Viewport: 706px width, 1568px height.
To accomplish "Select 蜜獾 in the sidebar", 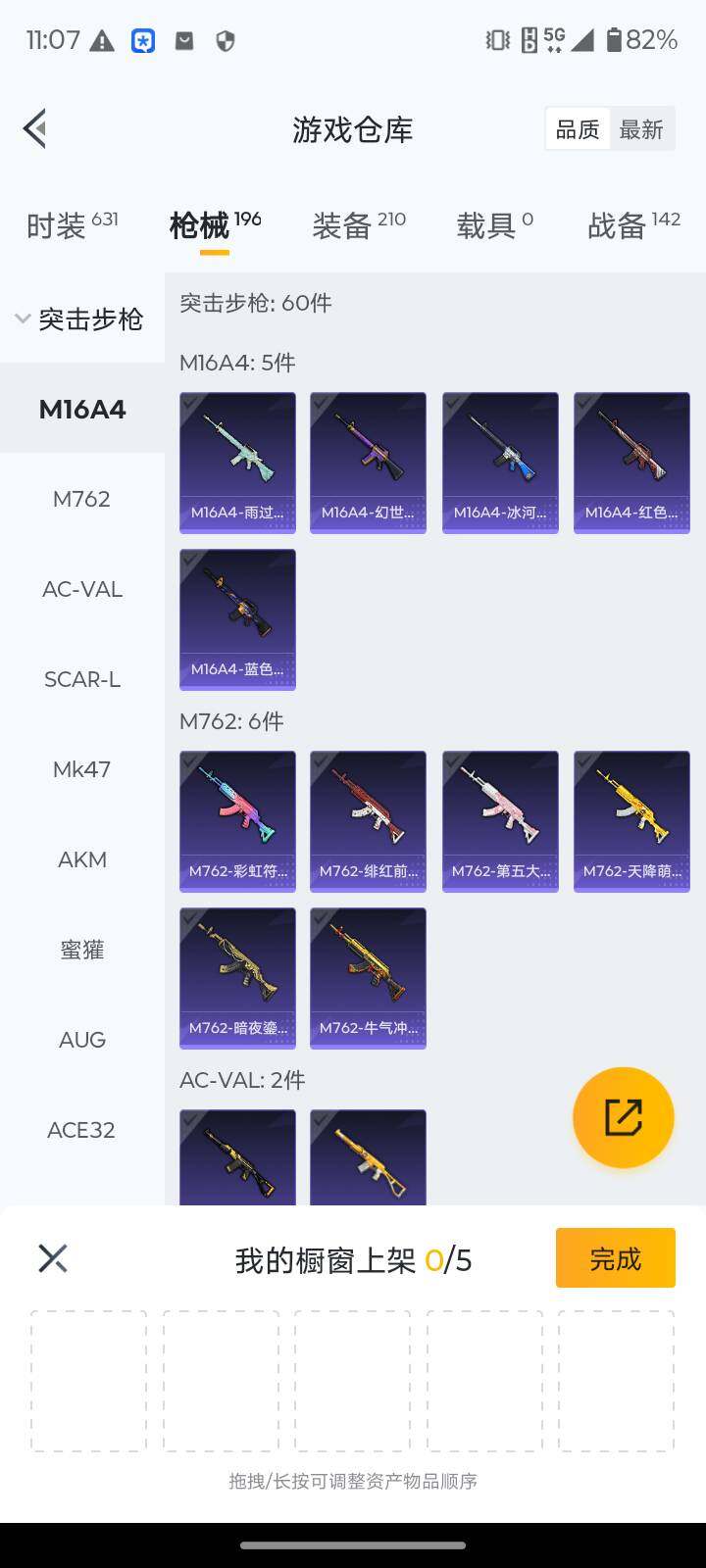I will coord(81,950).
